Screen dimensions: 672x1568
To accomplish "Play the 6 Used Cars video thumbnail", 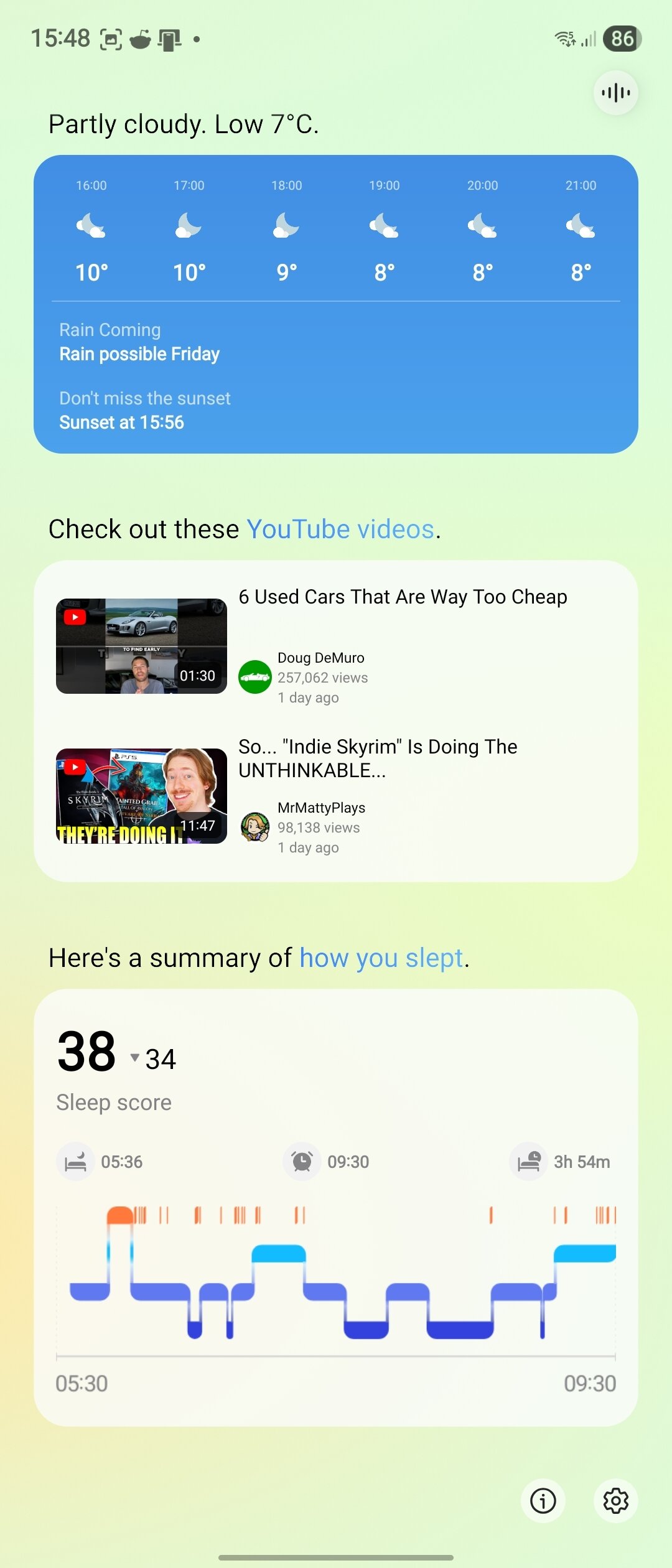I will pyautogui.click(x=140, y=645).
